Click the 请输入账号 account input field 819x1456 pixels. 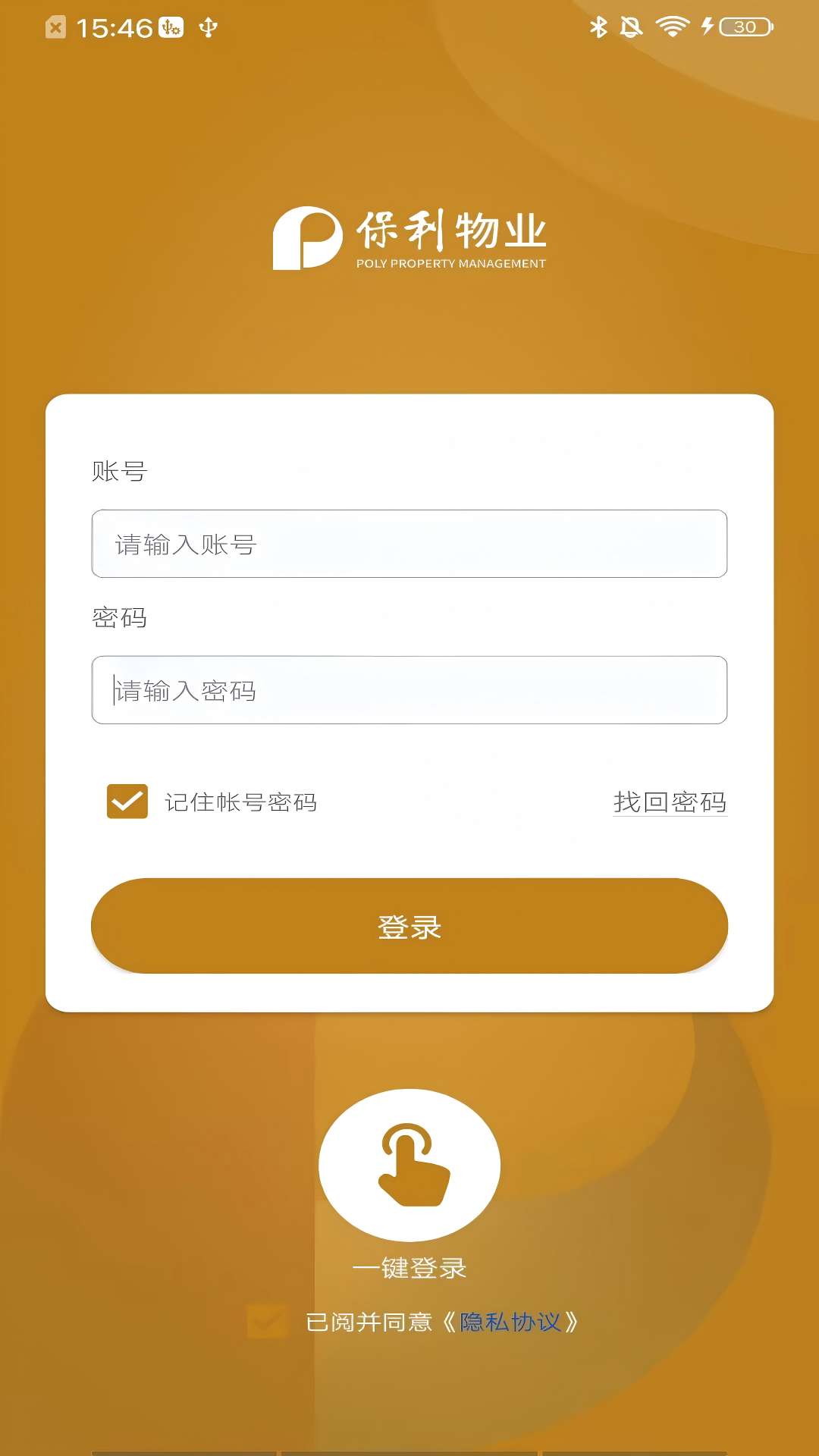click(x=409, y=543)
